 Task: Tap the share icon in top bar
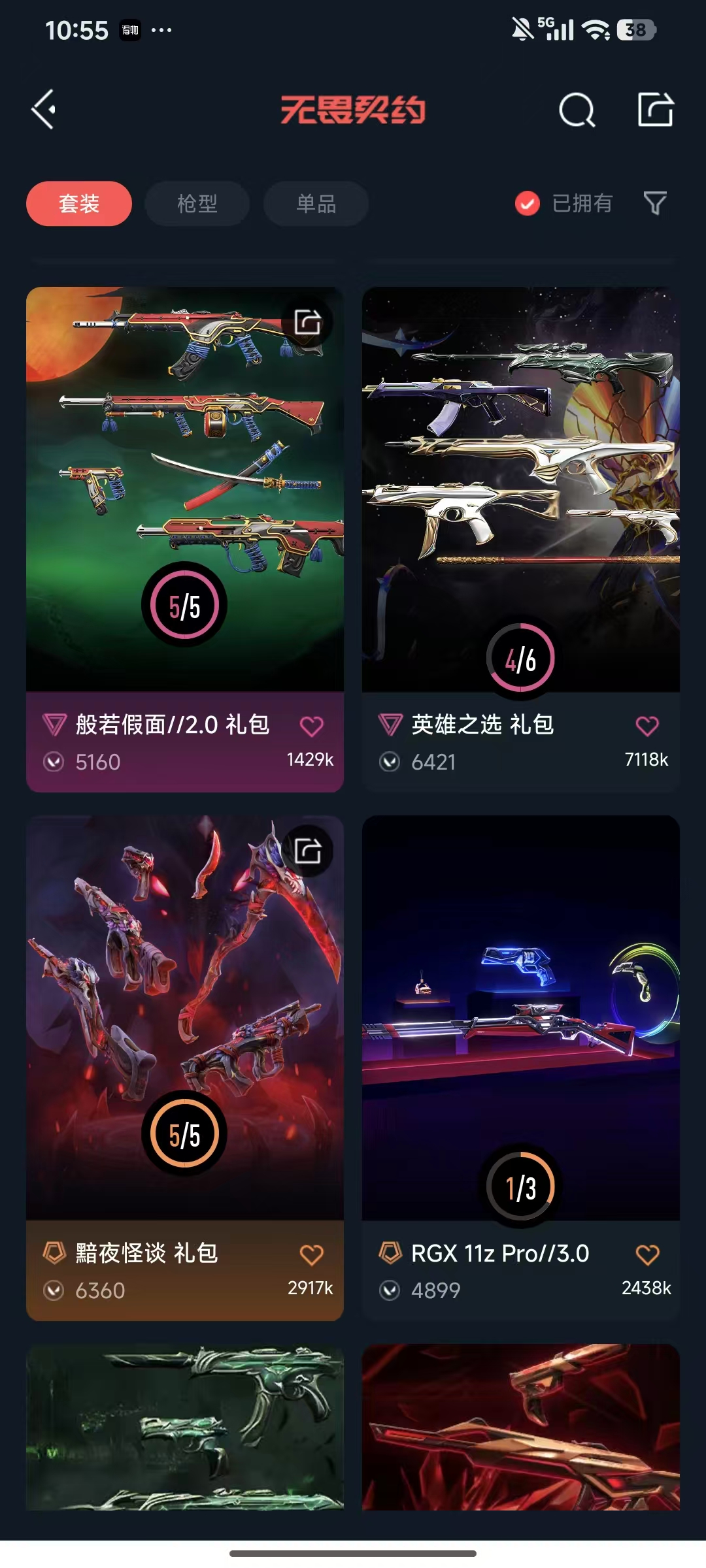click(656, 109)
